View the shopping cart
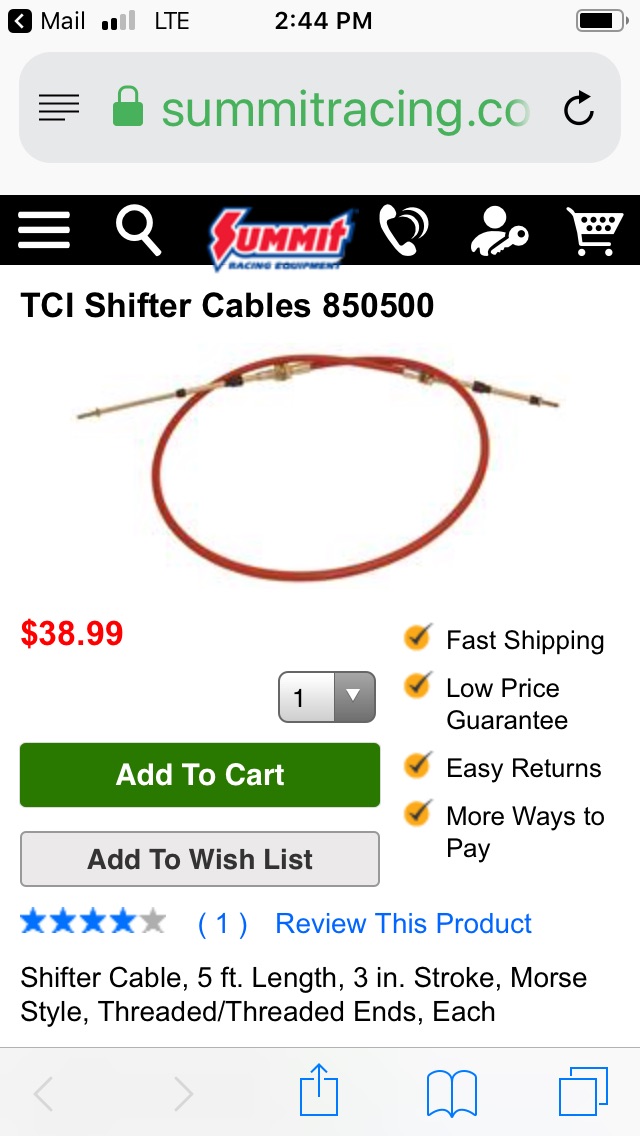 point(595,231)
